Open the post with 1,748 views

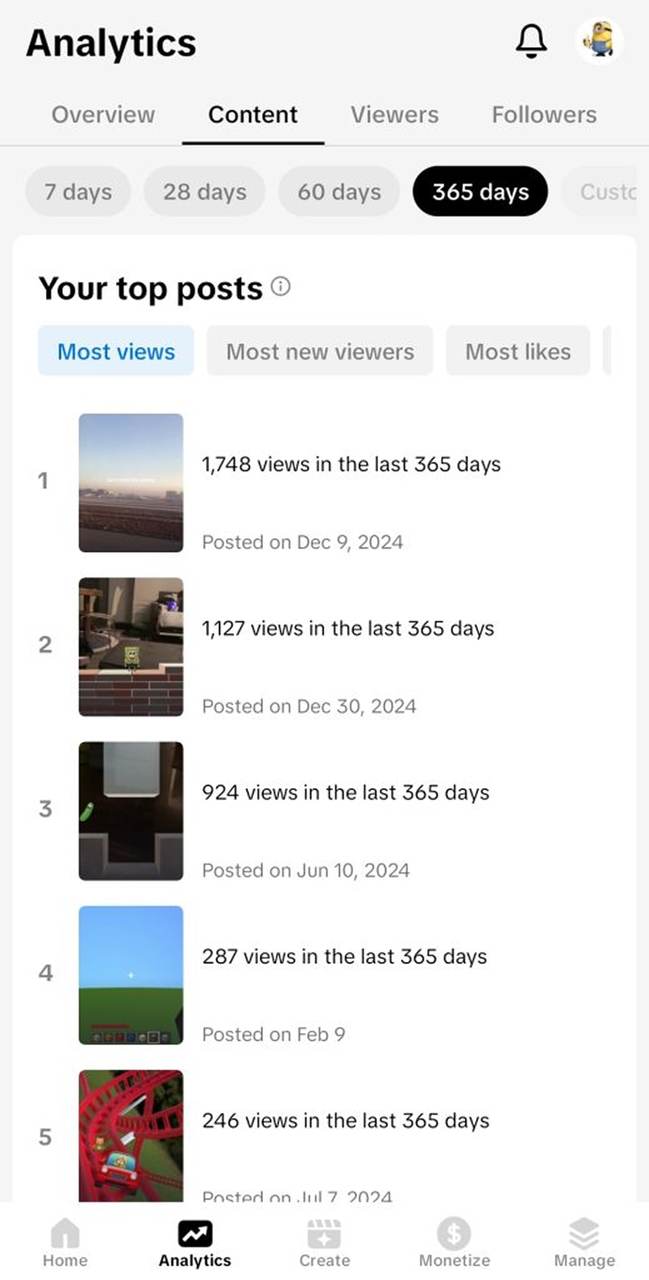[x=325, y=483]
